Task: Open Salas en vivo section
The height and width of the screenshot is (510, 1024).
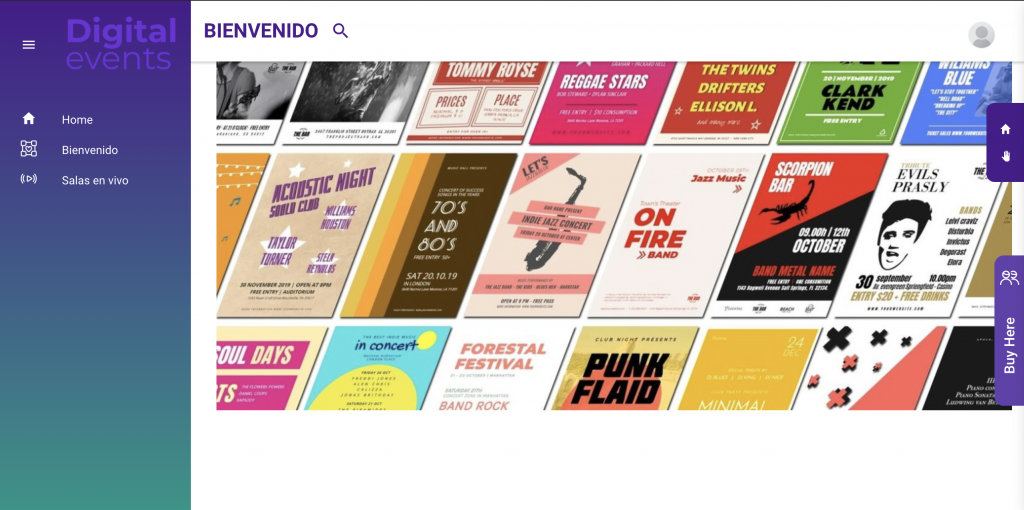Action: point(94,180)
